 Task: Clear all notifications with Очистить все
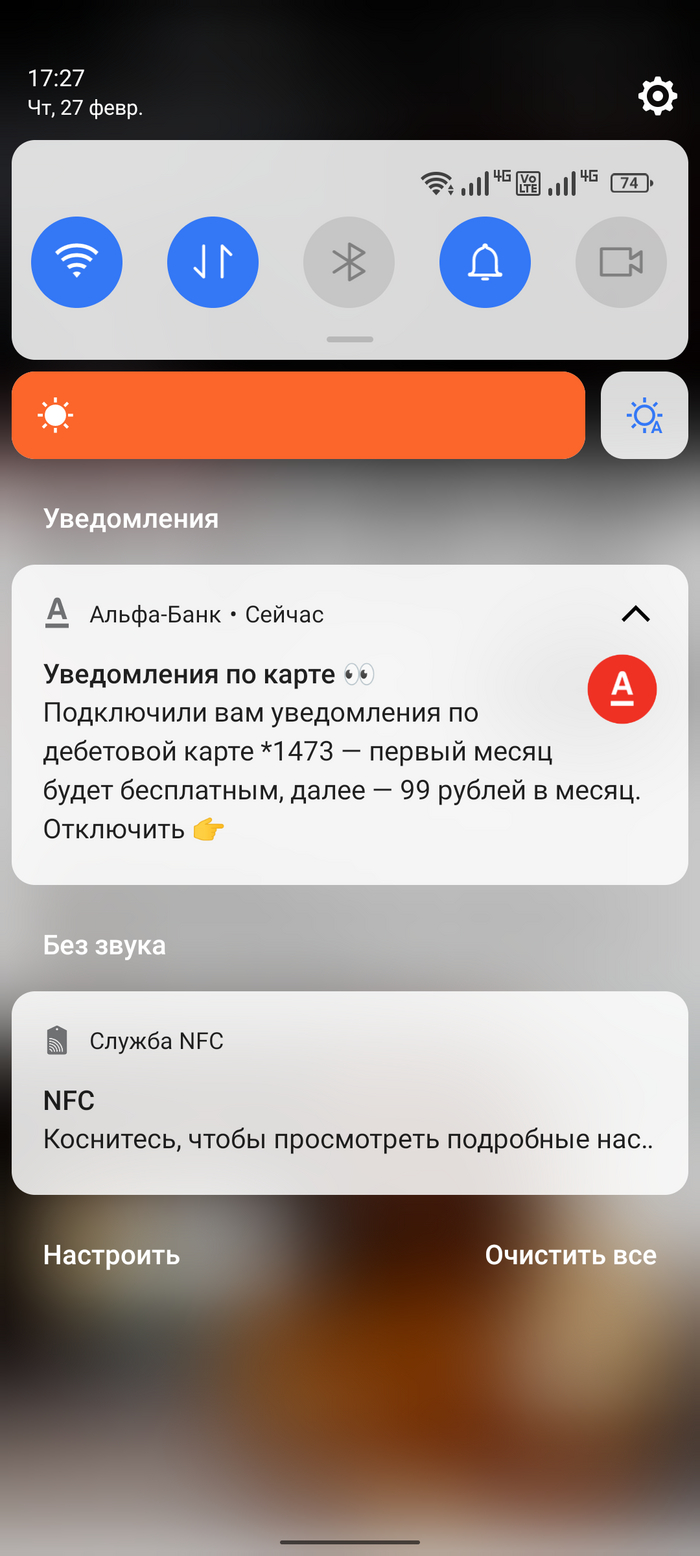[x=570, y=1255]
